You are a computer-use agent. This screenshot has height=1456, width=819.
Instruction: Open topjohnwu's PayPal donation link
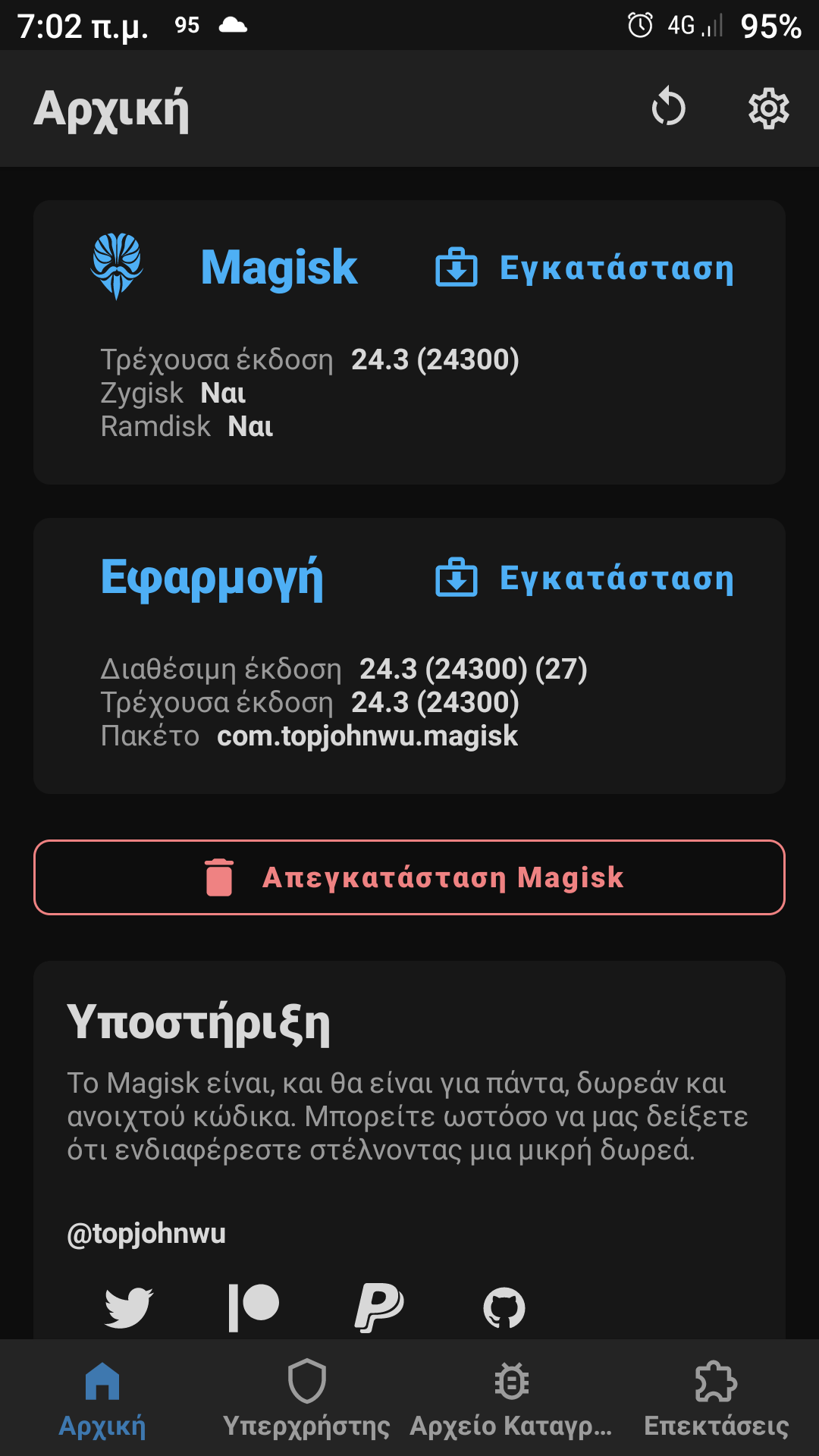coord(379,1307)
